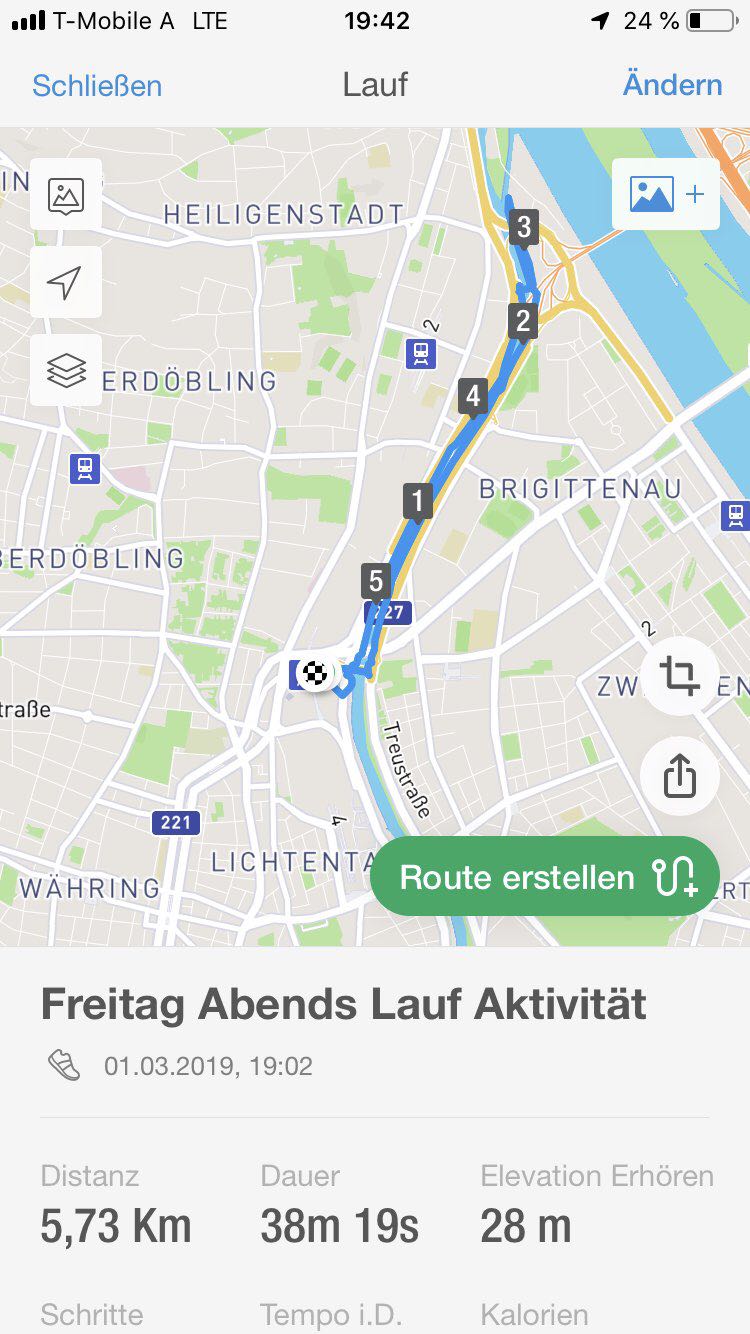The image size is (750, 1334).
Task: Close the run details with Schließen
Action: (x=97, y=86)
